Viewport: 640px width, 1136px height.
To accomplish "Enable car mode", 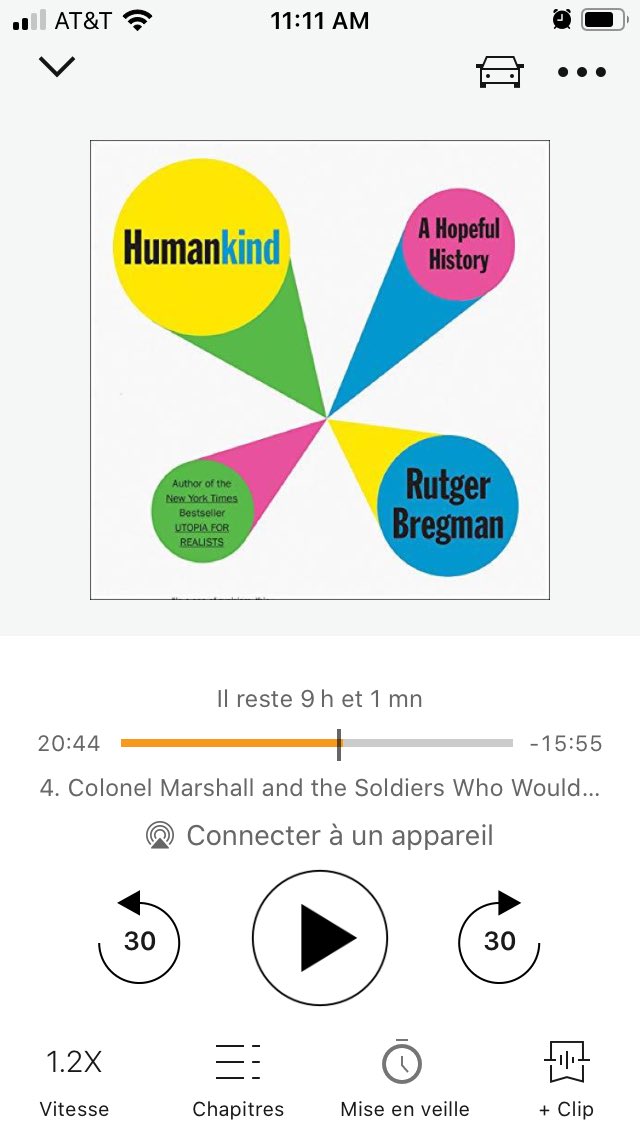I will (x=499, y=72).
